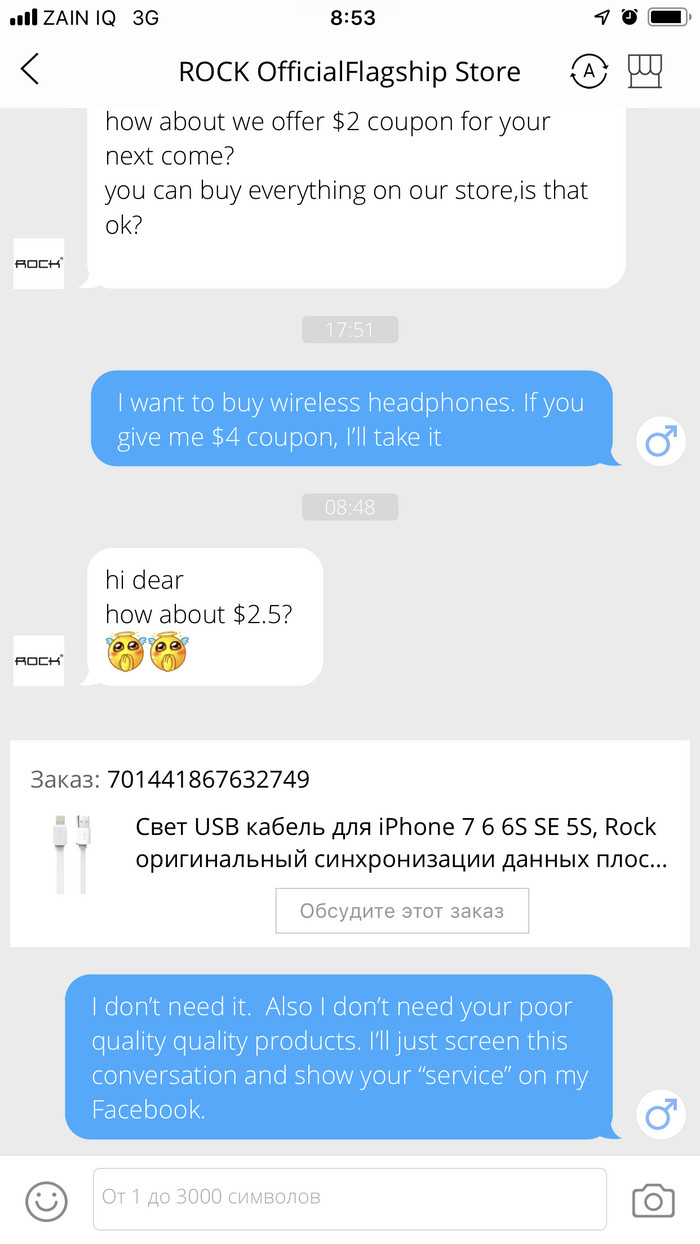The width and height of the screenshot is (700, 1244).
Task: Tap the Обсудите этот заказ button
Action: [402, 911]
